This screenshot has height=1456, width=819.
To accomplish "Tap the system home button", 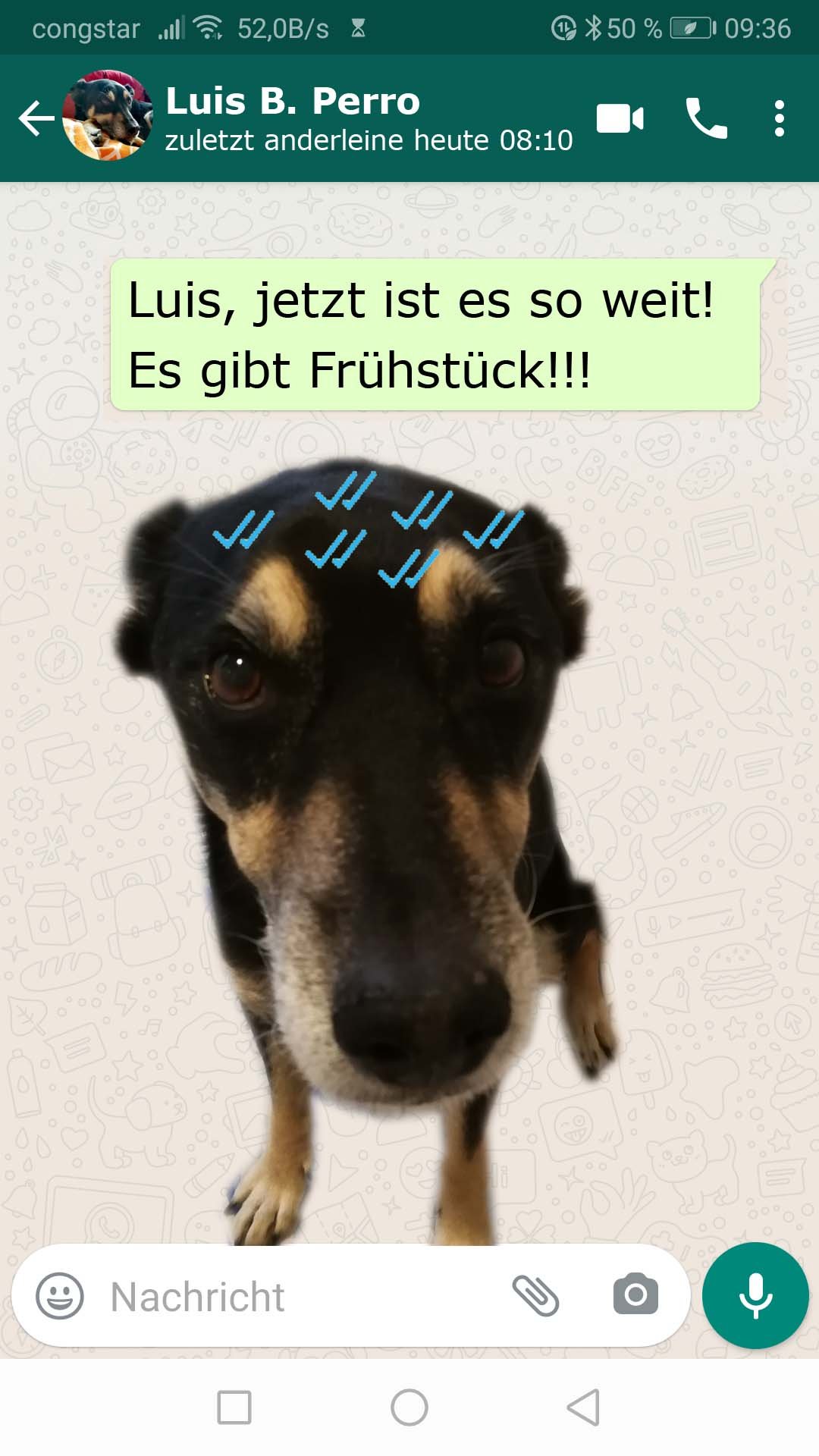I will tap(409, 1407).
